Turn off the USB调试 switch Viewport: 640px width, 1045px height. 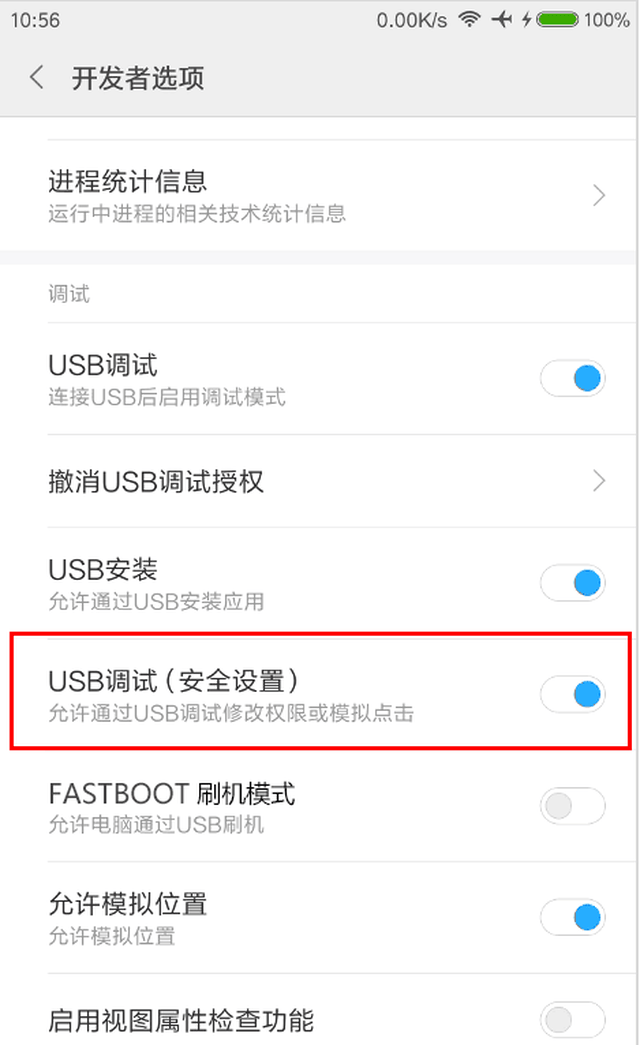(573, 379)
